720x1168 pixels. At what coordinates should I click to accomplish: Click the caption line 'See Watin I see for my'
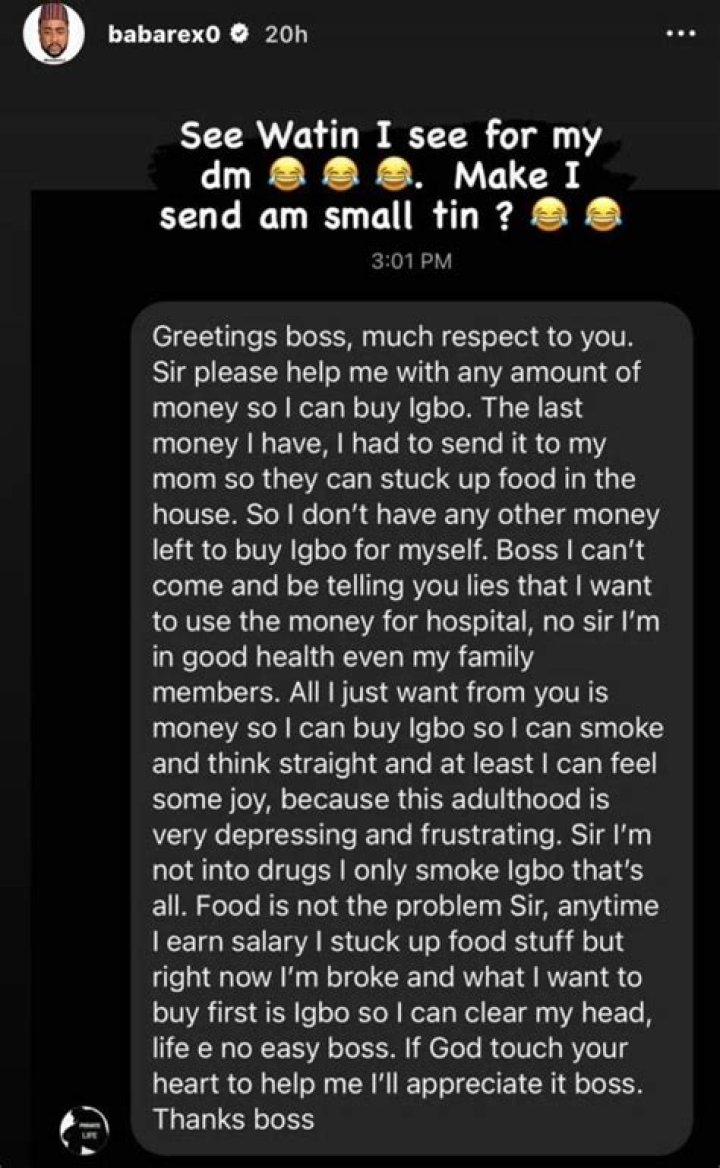click(x=392, y=136)
